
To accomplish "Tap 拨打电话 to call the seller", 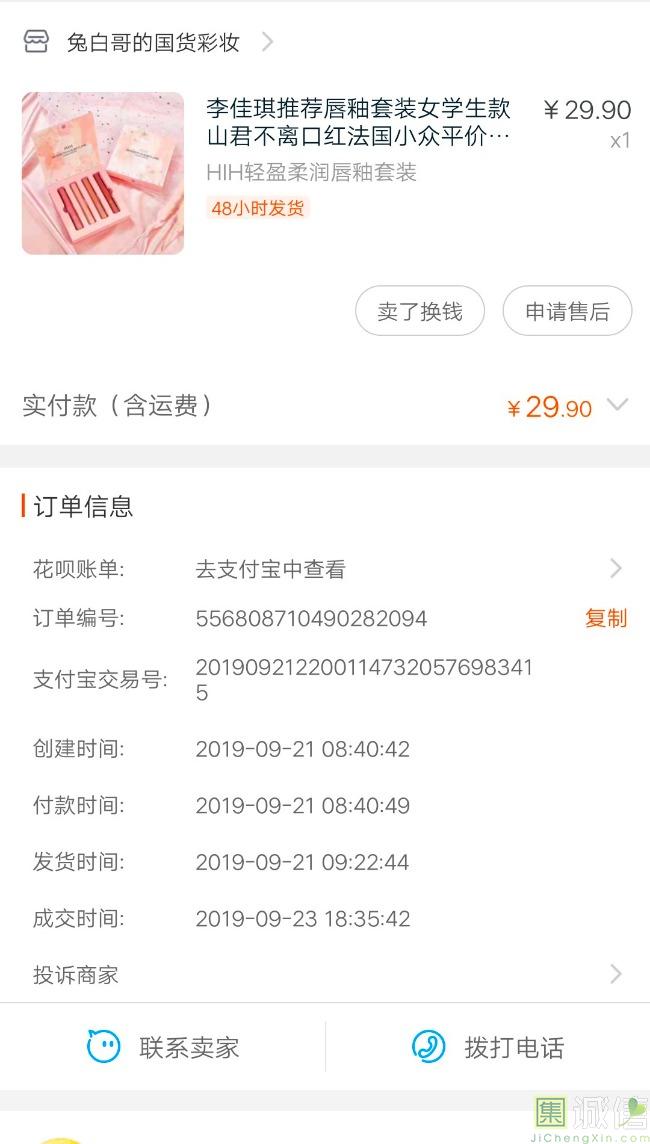I will point(488,1047).
